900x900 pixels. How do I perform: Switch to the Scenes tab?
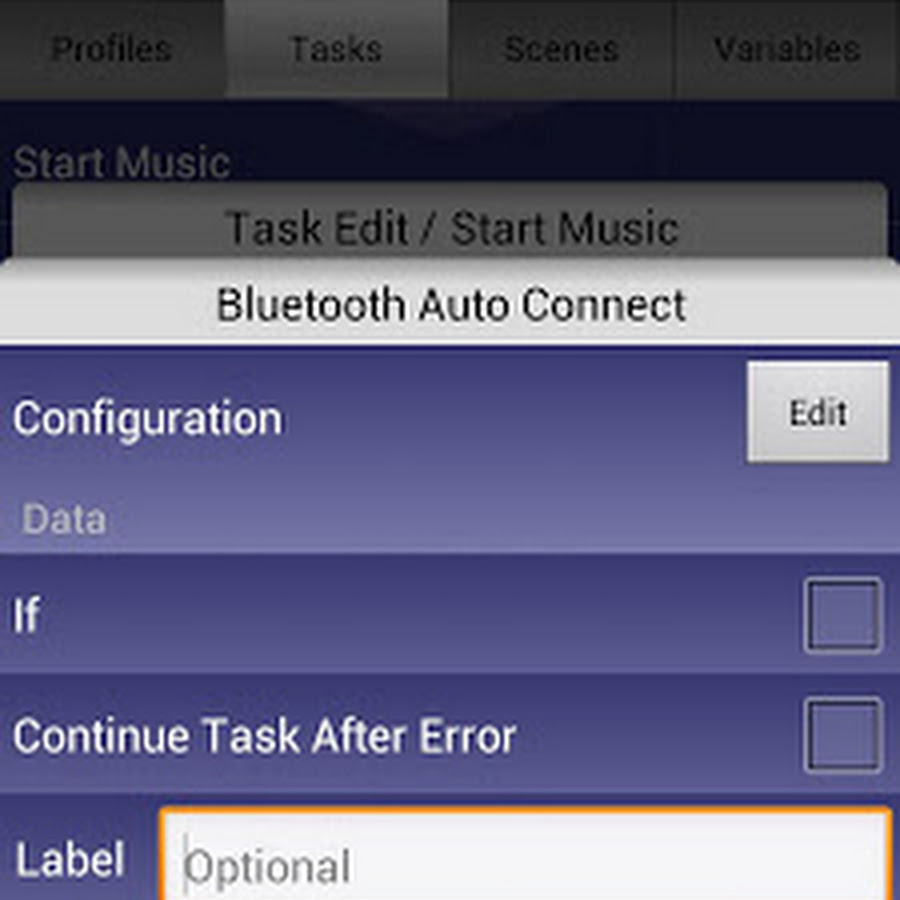pos(562,49)
